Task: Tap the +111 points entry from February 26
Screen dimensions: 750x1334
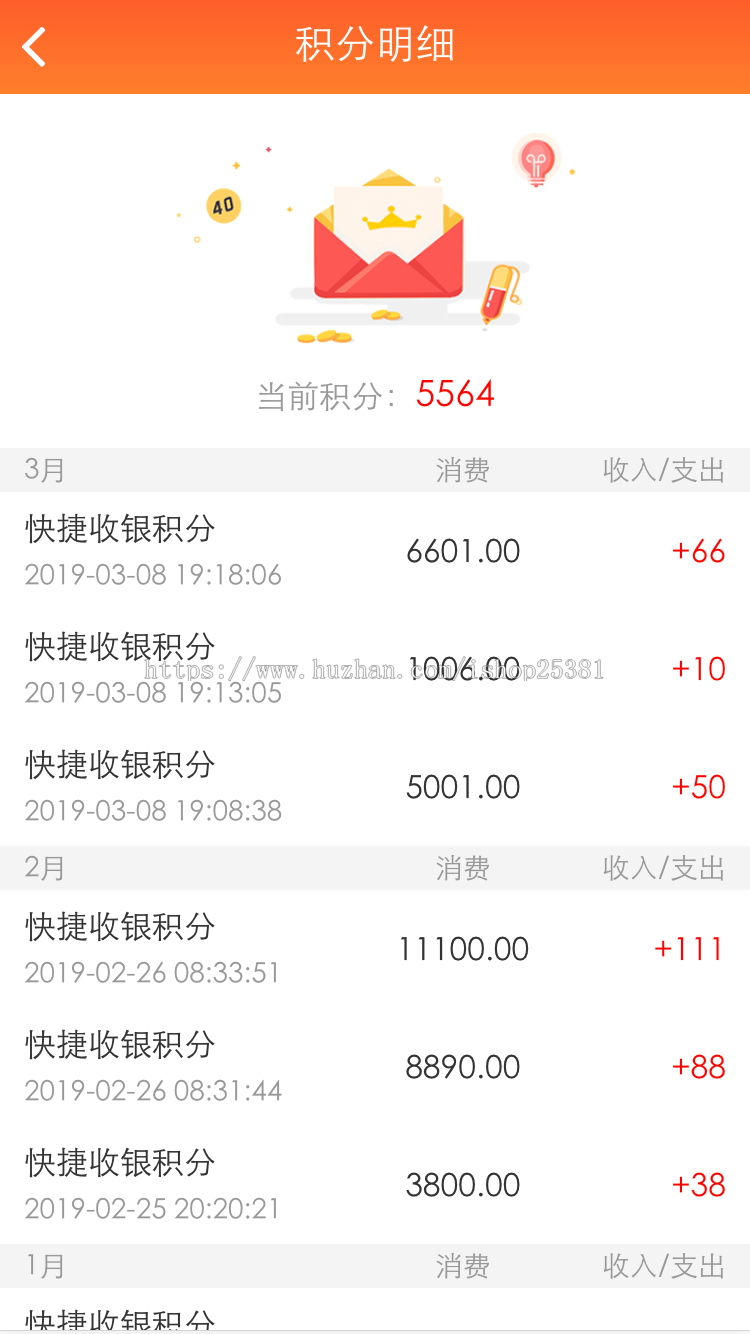Action: tap(691, 948)
